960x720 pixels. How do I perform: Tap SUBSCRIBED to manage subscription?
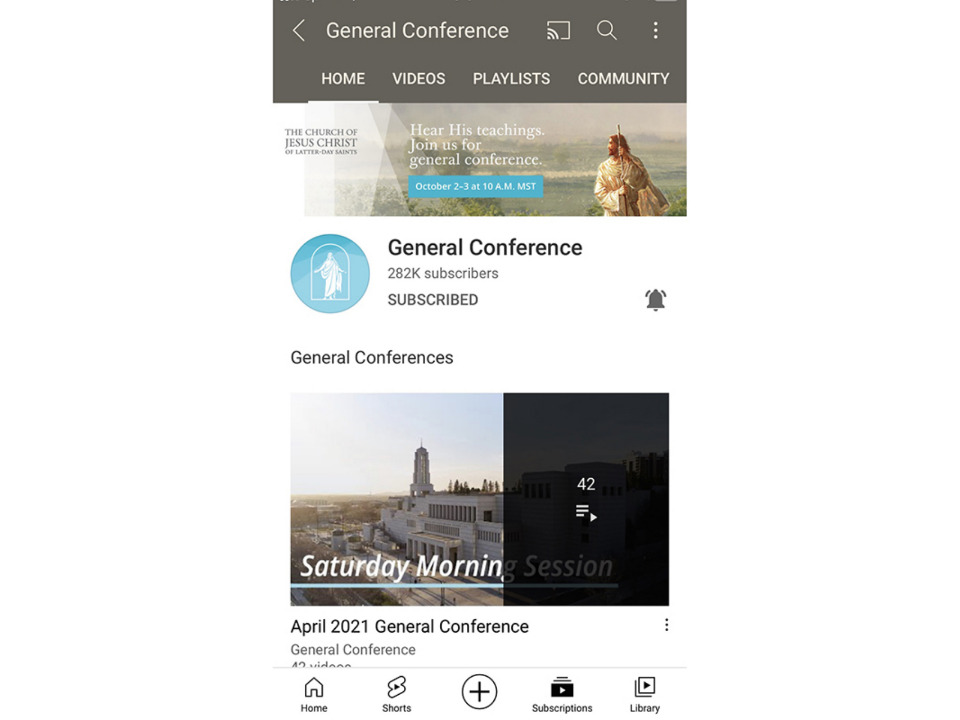point(433,300)
